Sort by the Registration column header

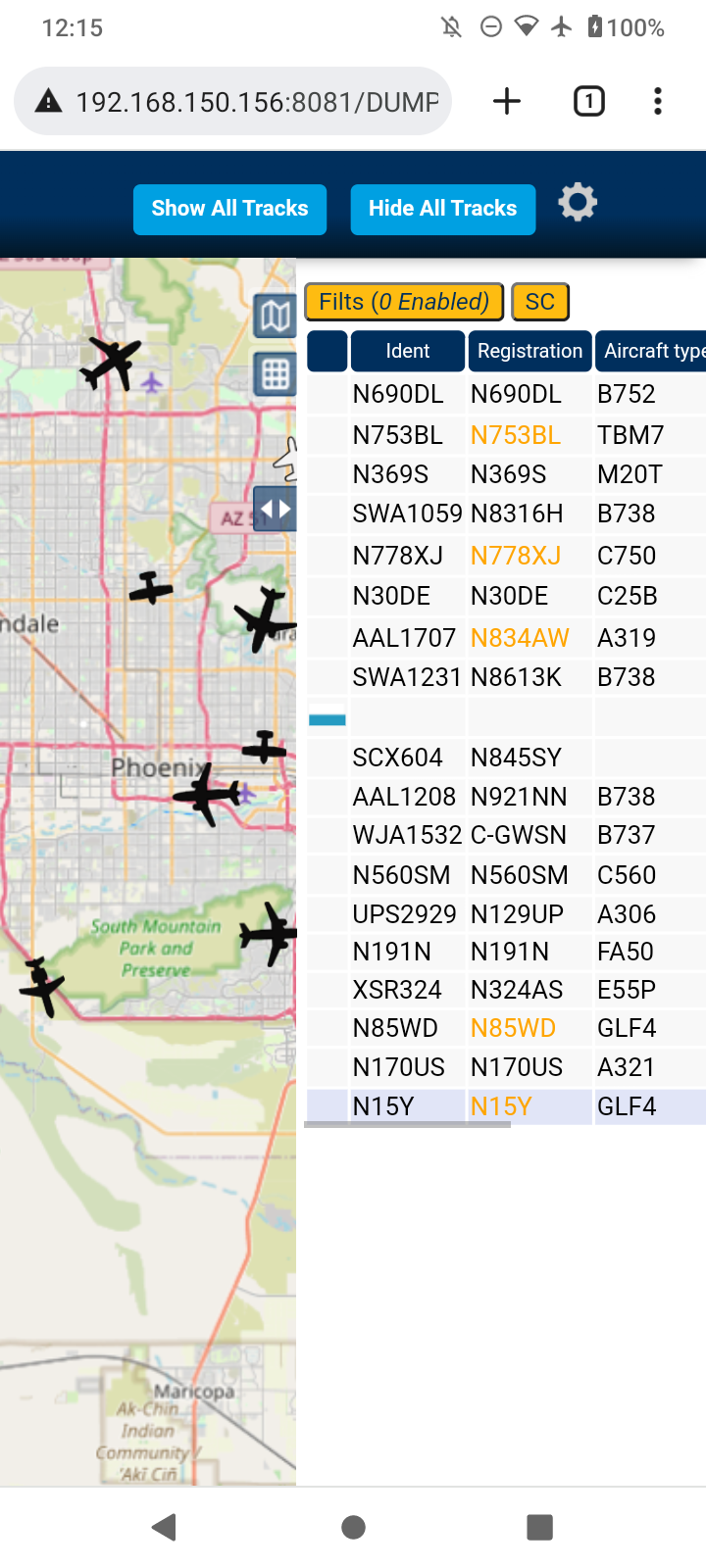(529, 351)
